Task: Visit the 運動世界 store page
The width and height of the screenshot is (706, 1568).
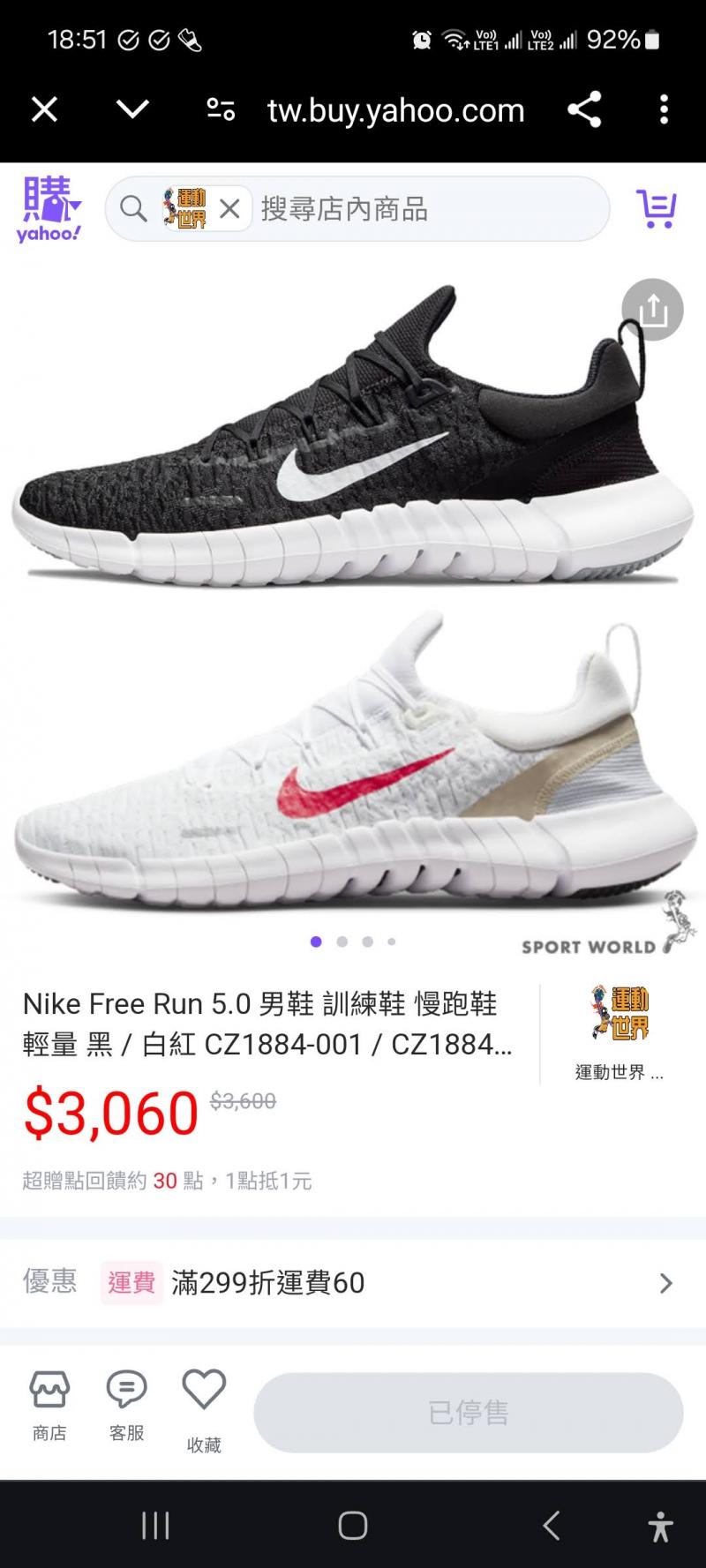Action: click(x=620, y=1032)
